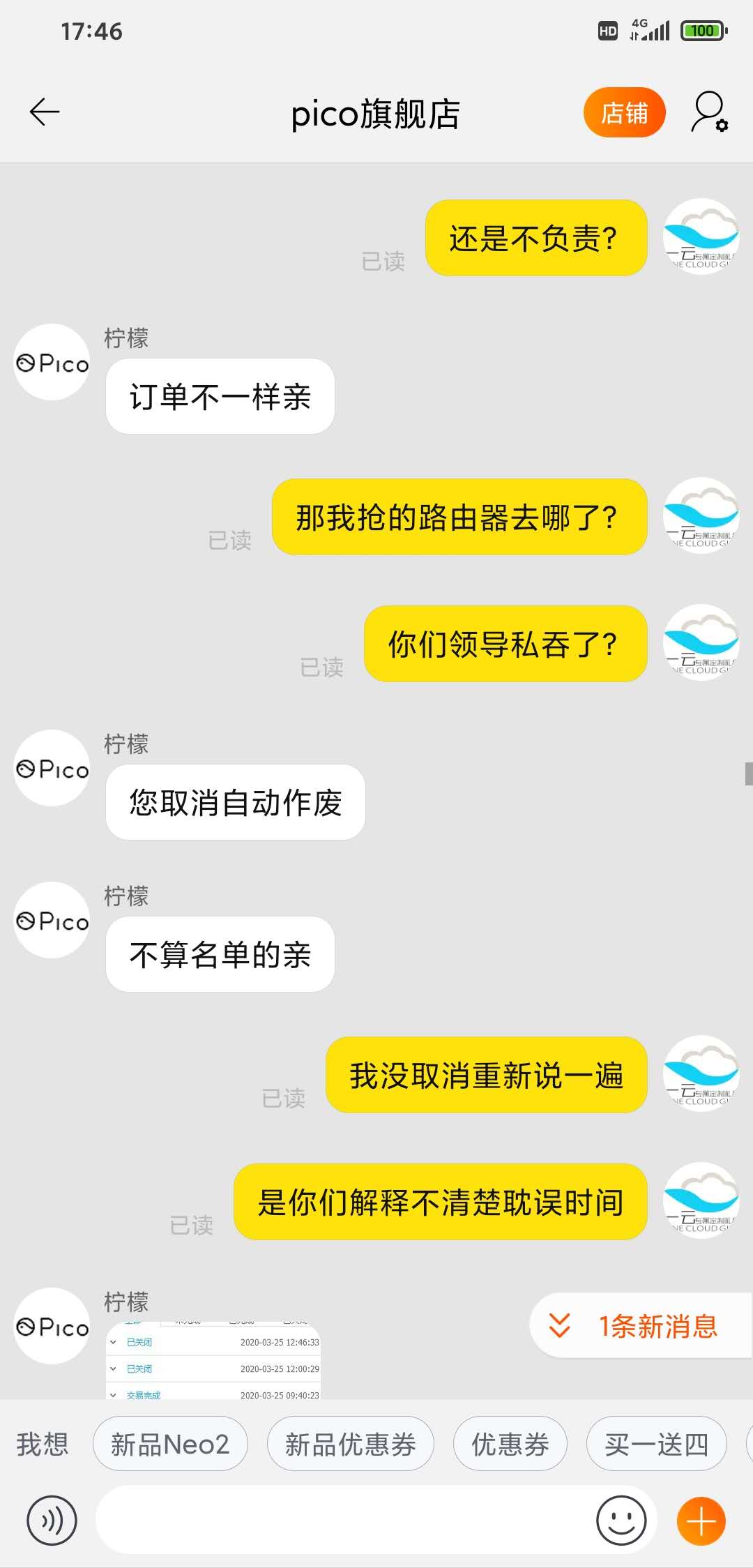
Task: Open the 店铺 store page
Action: tap(624, 112)
